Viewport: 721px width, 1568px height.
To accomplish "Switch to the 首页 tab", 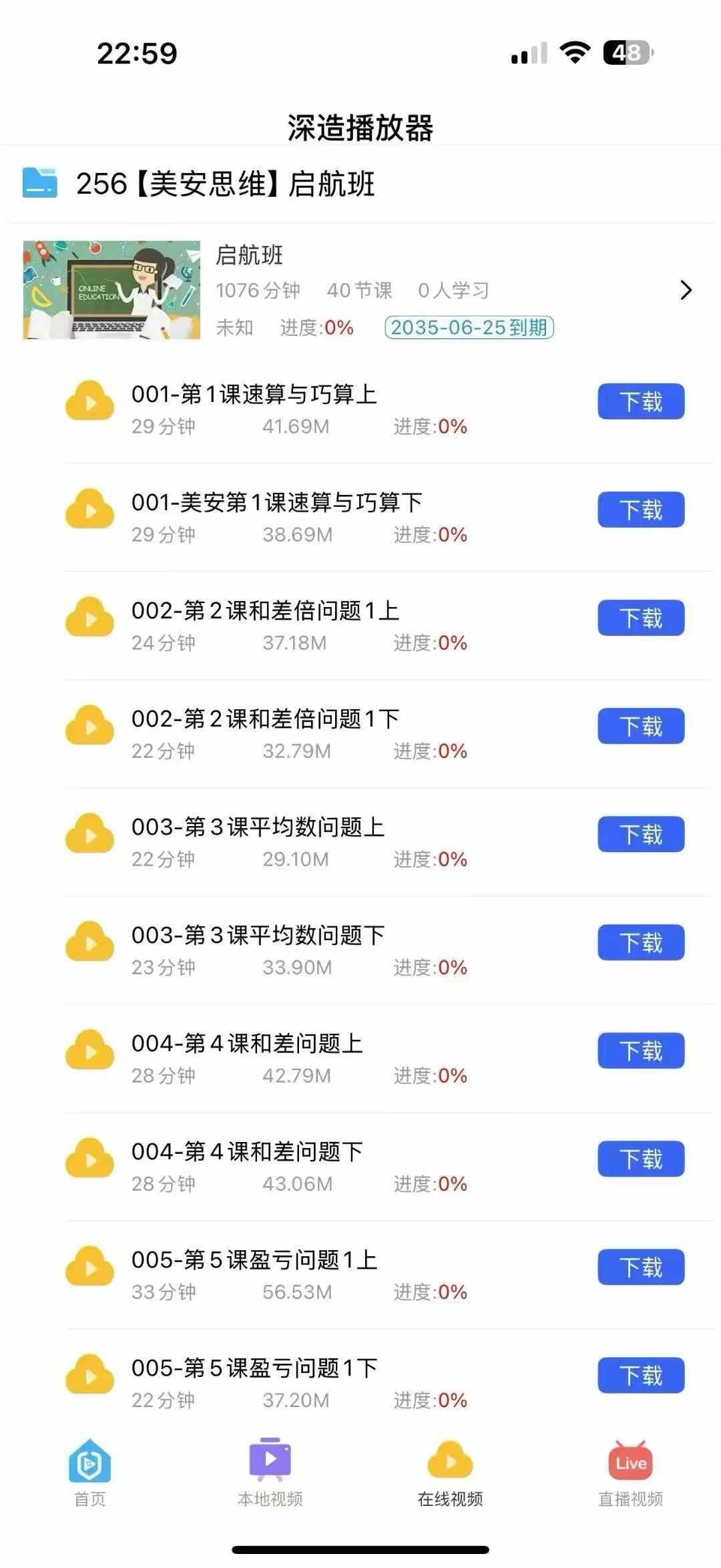I will [x=89, y=1473].
